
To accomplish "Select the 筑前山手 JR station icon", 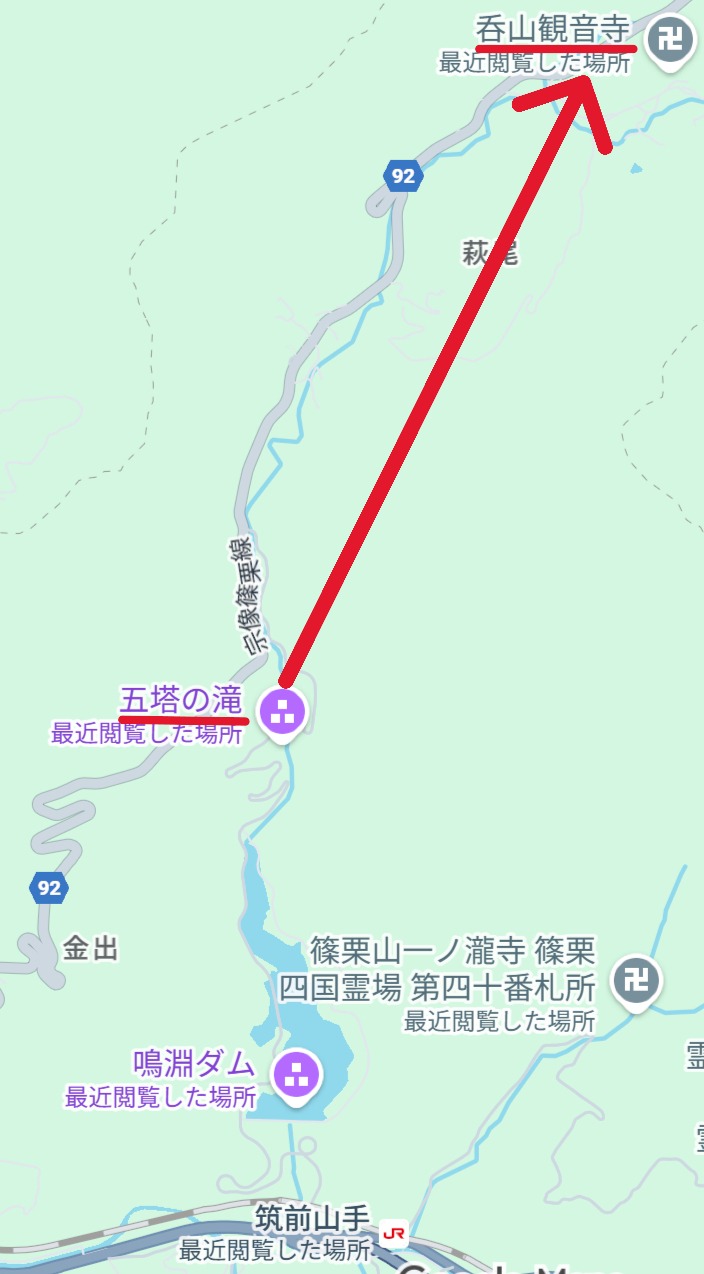I will [x=394, y=1233].
